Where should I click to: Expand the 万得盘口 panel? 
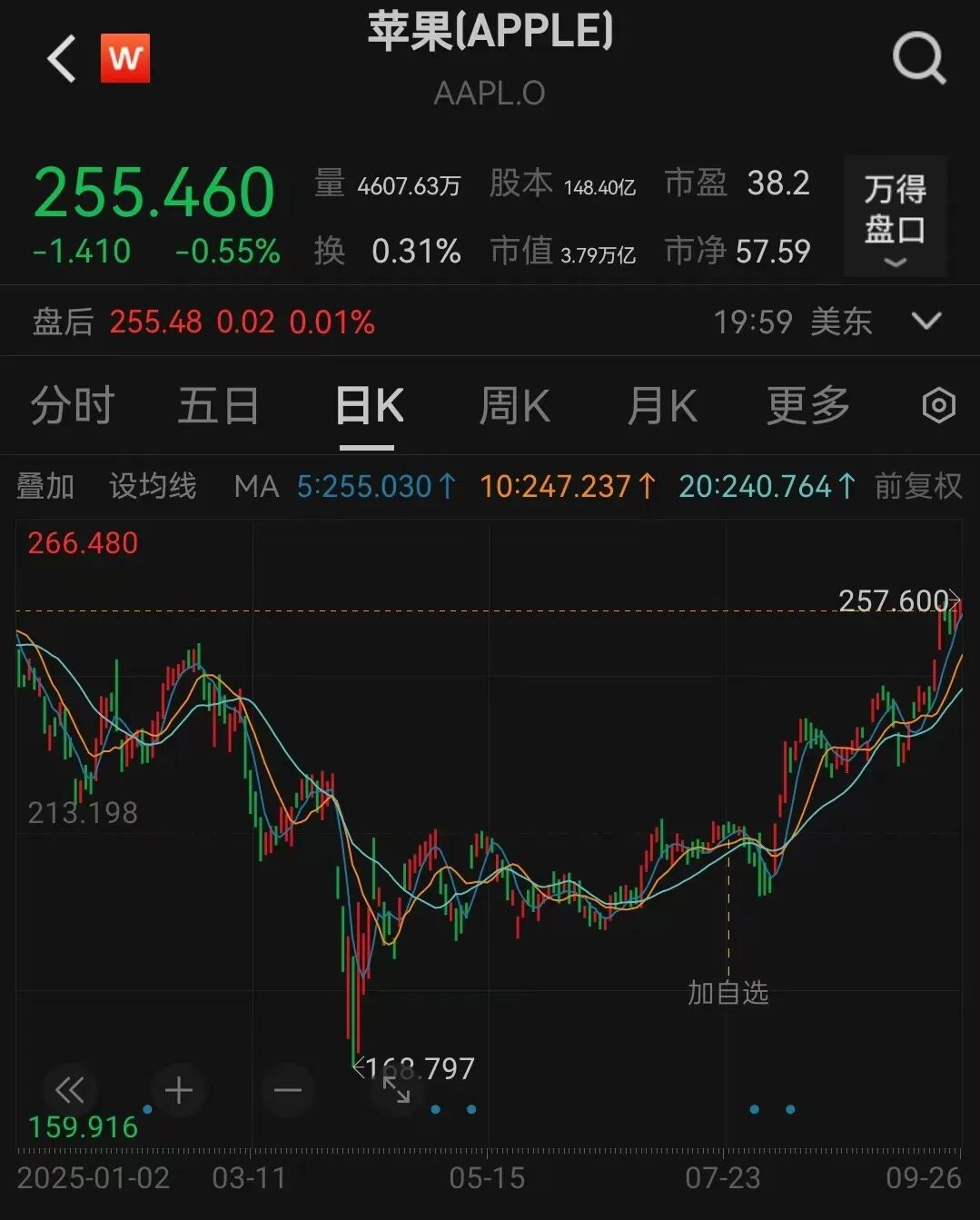(895, 218)
